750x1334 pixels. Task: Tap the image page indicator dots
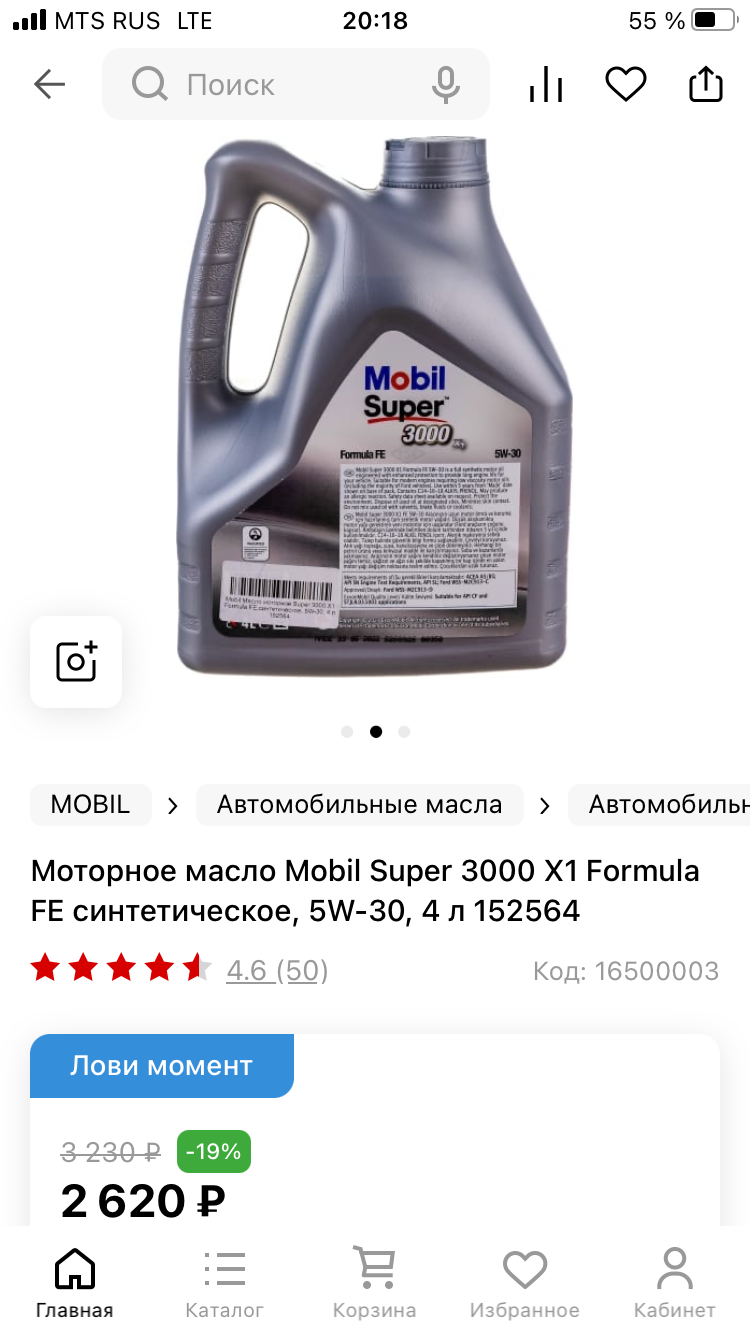[x=376, y=732]
